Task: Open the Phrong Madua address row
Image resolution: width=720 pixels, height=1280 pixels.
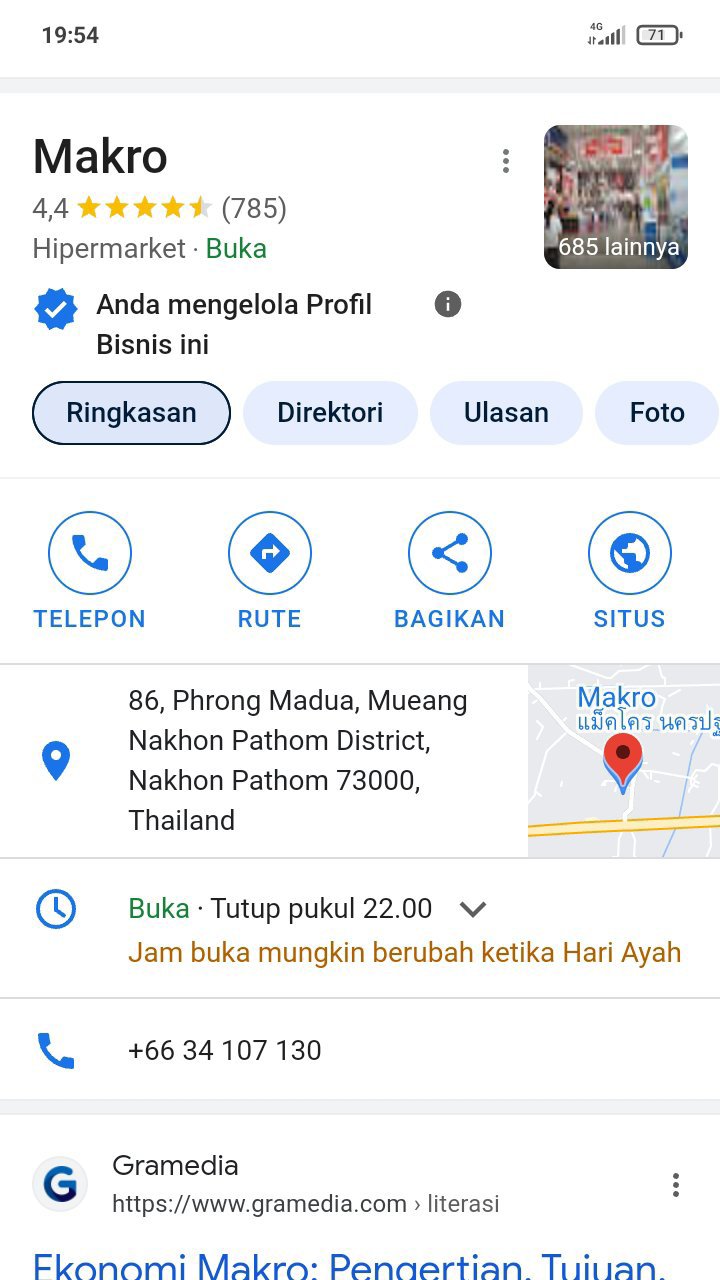Action: 297,760
